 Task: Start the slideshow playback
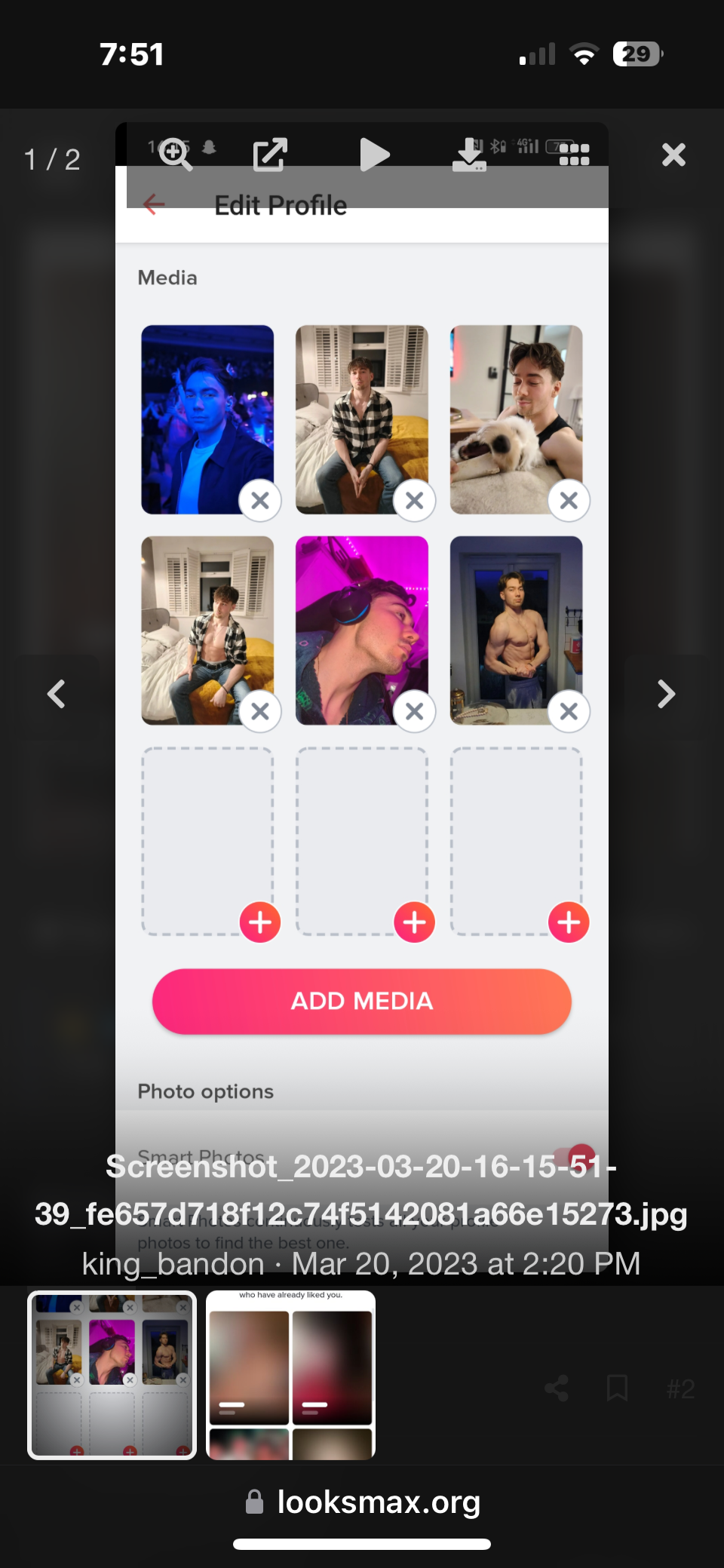[x=374, y=155]
